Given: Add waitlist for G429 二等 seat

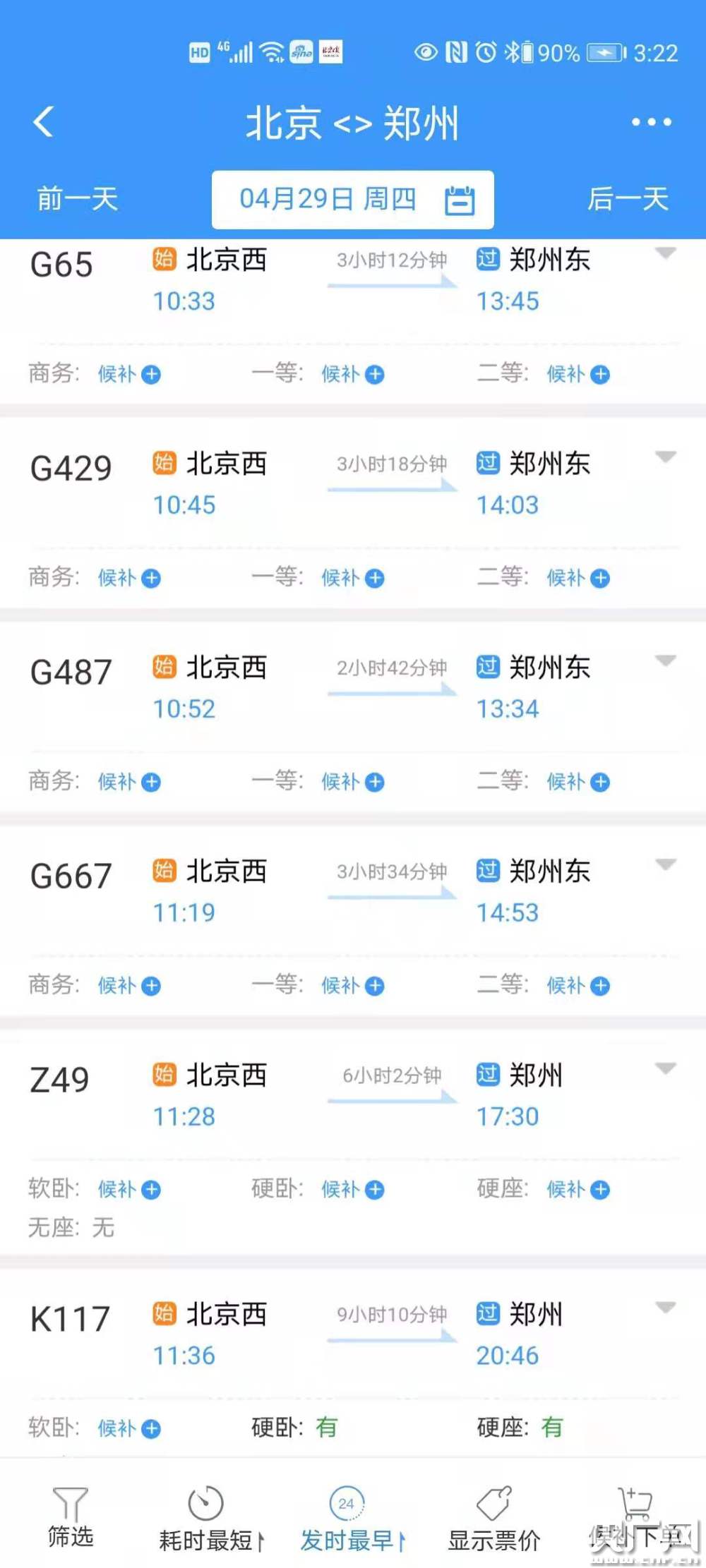Looking at the screenshot, I should 578,578.
